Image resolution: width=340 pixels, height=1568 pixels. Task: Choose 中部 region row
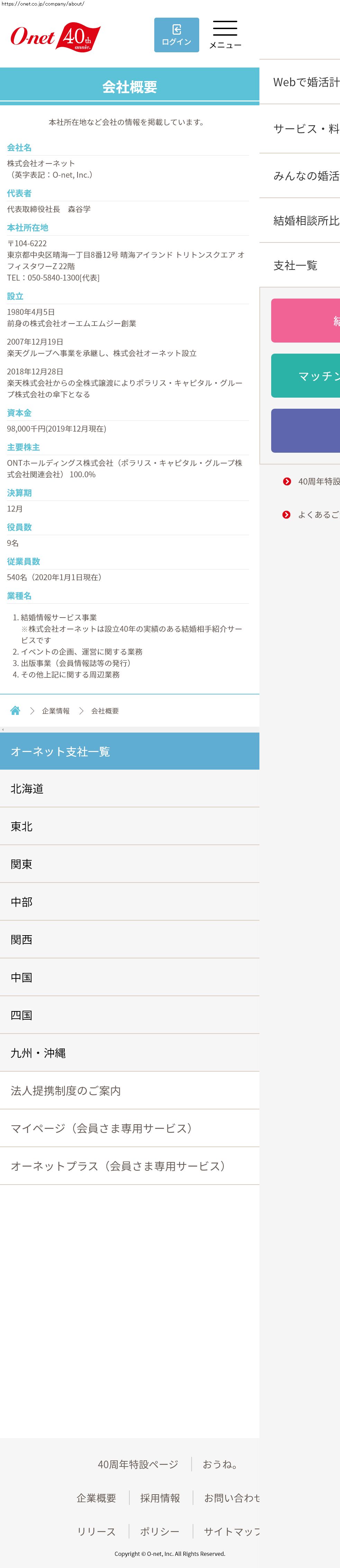click(130, 902)
